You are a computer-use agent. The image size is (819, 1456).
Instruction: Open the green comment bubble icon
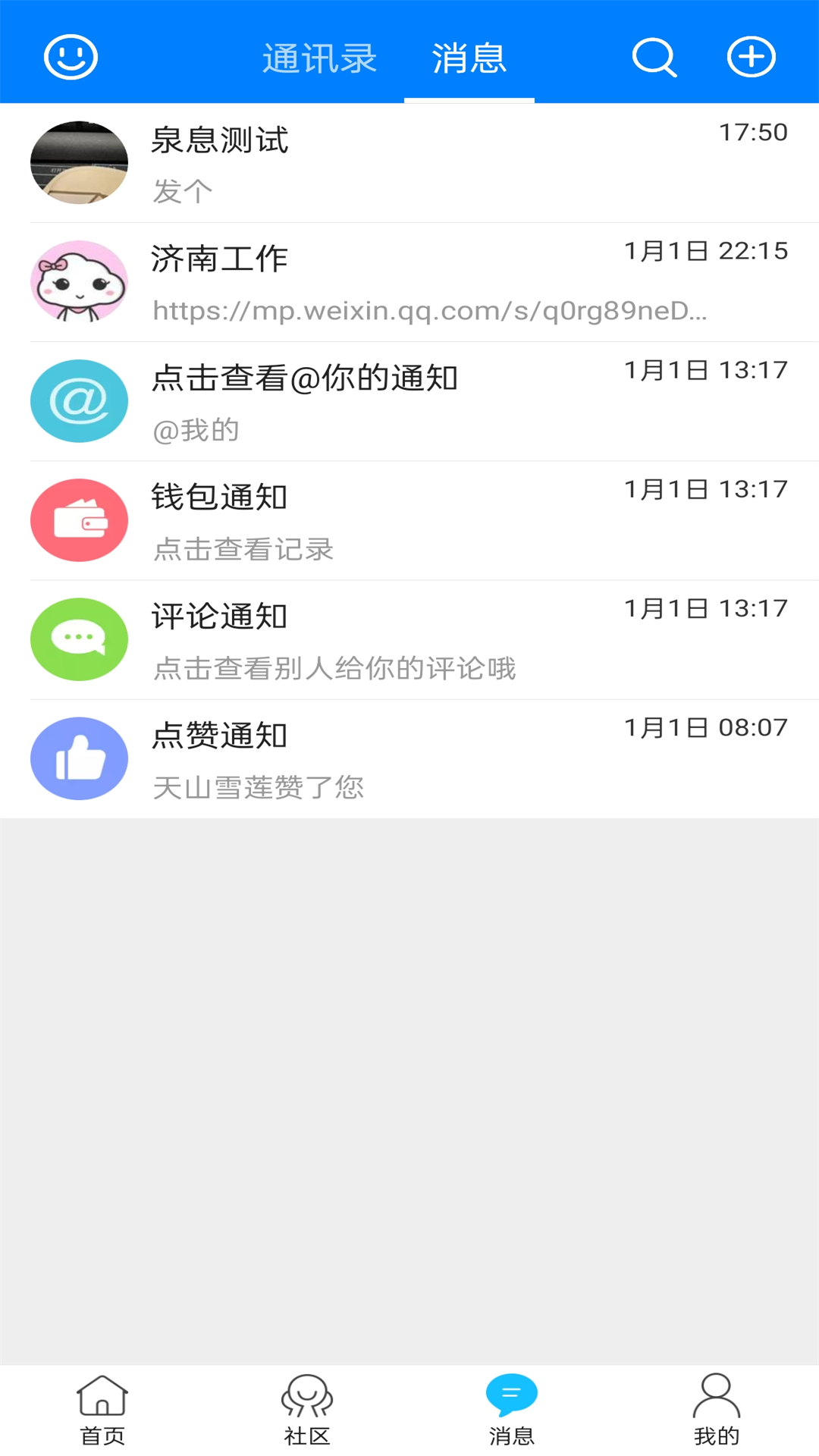tap(79, 639)
